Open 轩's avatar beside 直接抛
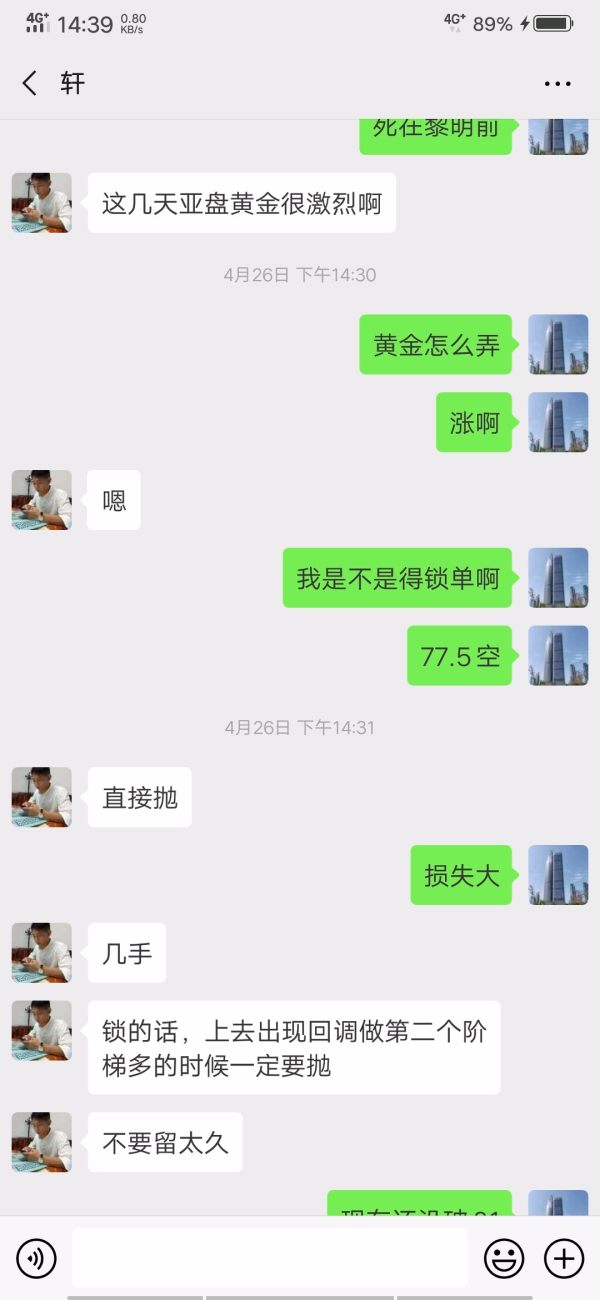Screen dimensions: 600x1300 tap(42, 797)
